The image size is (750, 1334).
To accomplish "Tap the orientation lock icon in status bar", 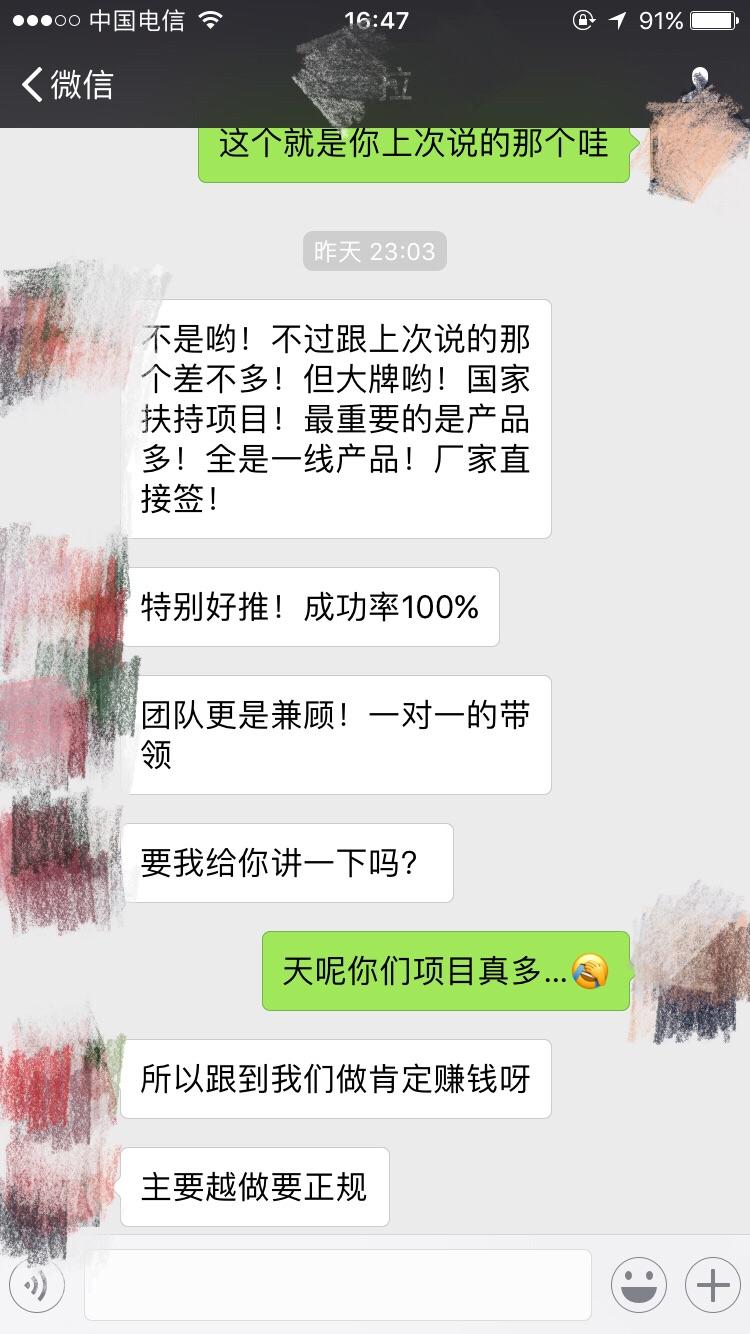I will click(583, 19).
